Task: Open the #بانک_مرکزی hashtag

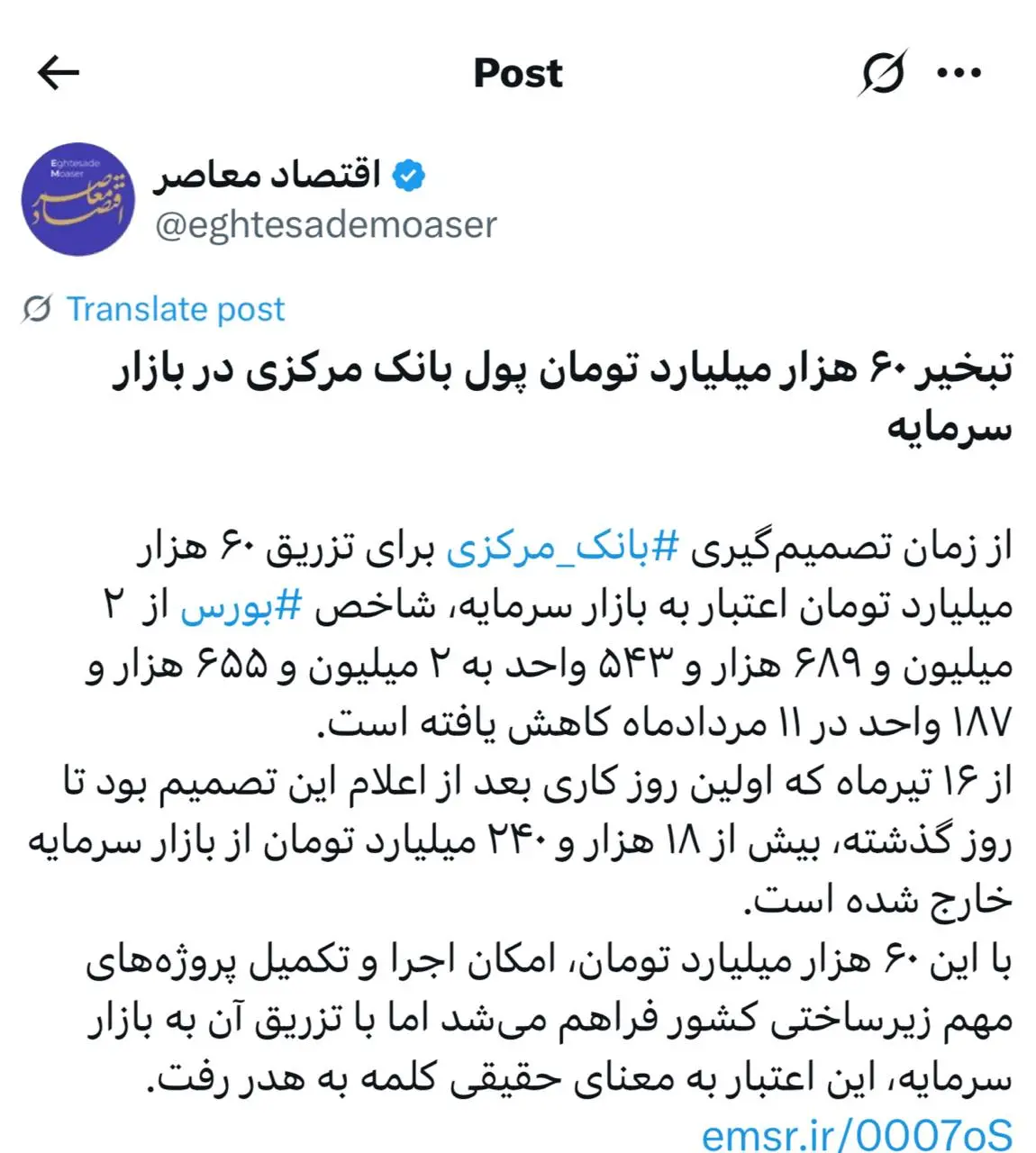Action: click(x=561, y=547)
